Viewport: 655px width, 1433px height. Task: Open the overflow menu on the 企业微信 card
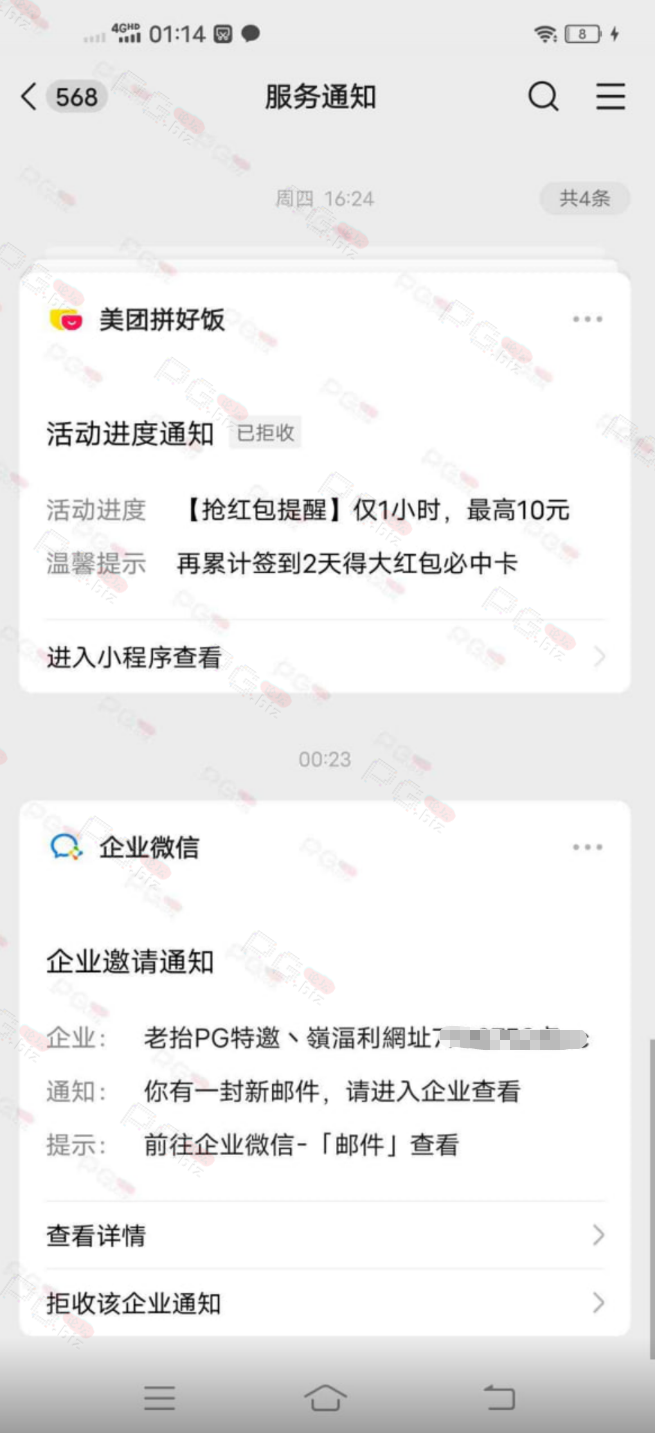(x=588, y=848)
